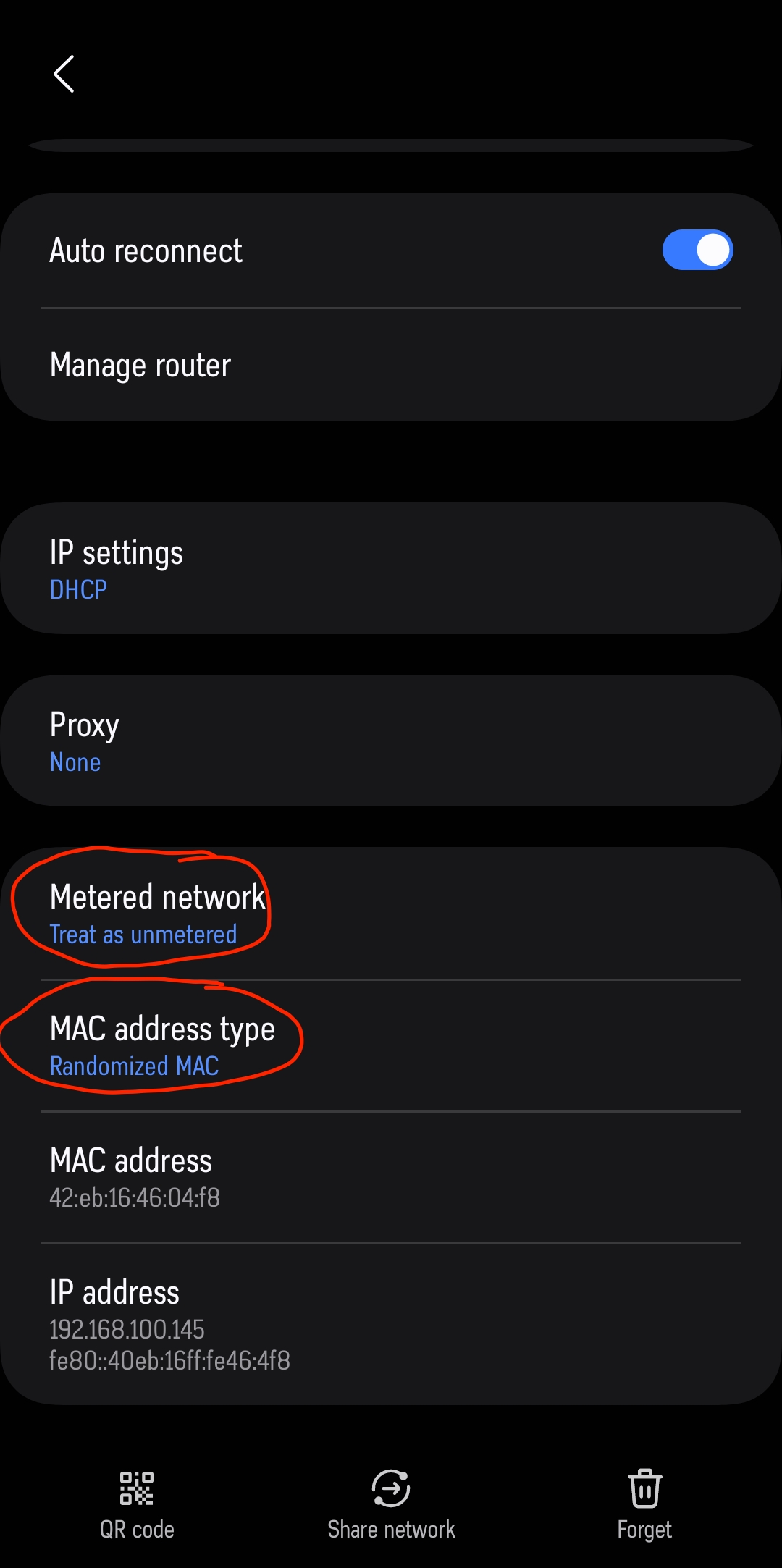Change the Metered network option
782x1568 pixels.
coord(391,914)
